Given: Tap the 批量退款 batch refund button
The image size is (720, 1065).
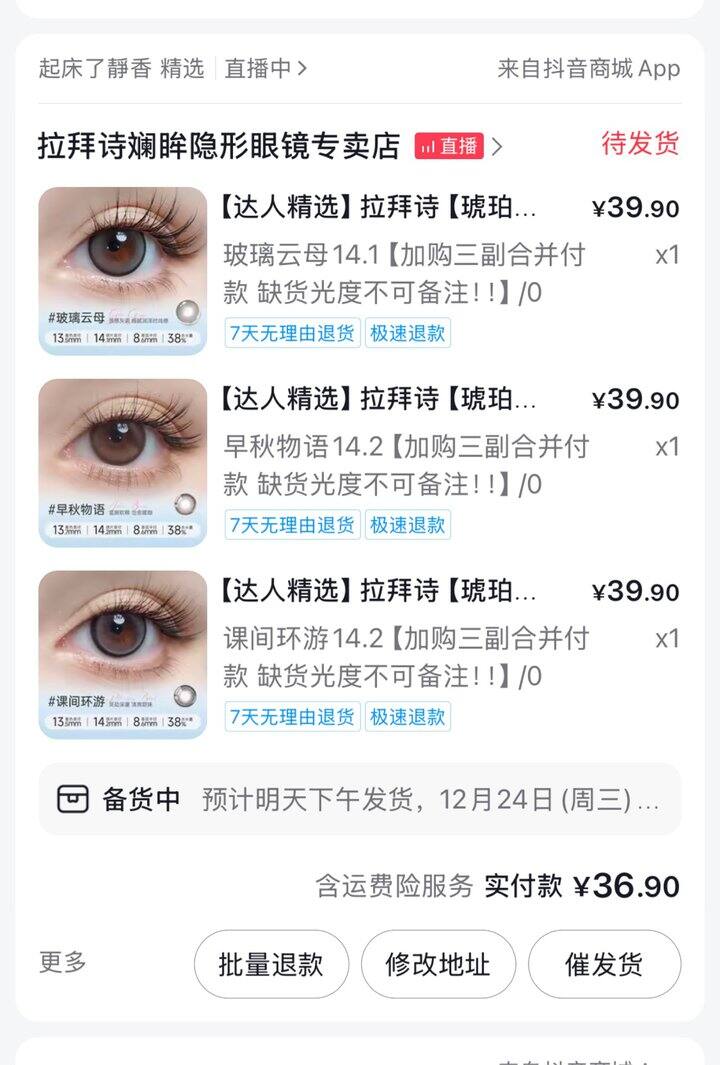Looking at the screenshot, I should click(271, 963).
